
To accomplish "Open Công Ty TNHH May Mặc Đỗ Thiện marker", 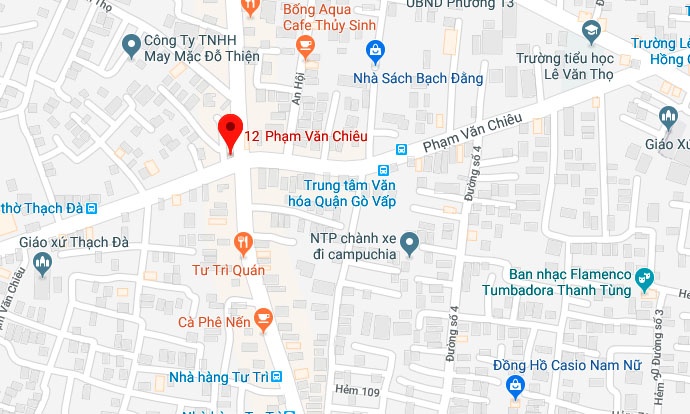I will [x=130, y=45].
